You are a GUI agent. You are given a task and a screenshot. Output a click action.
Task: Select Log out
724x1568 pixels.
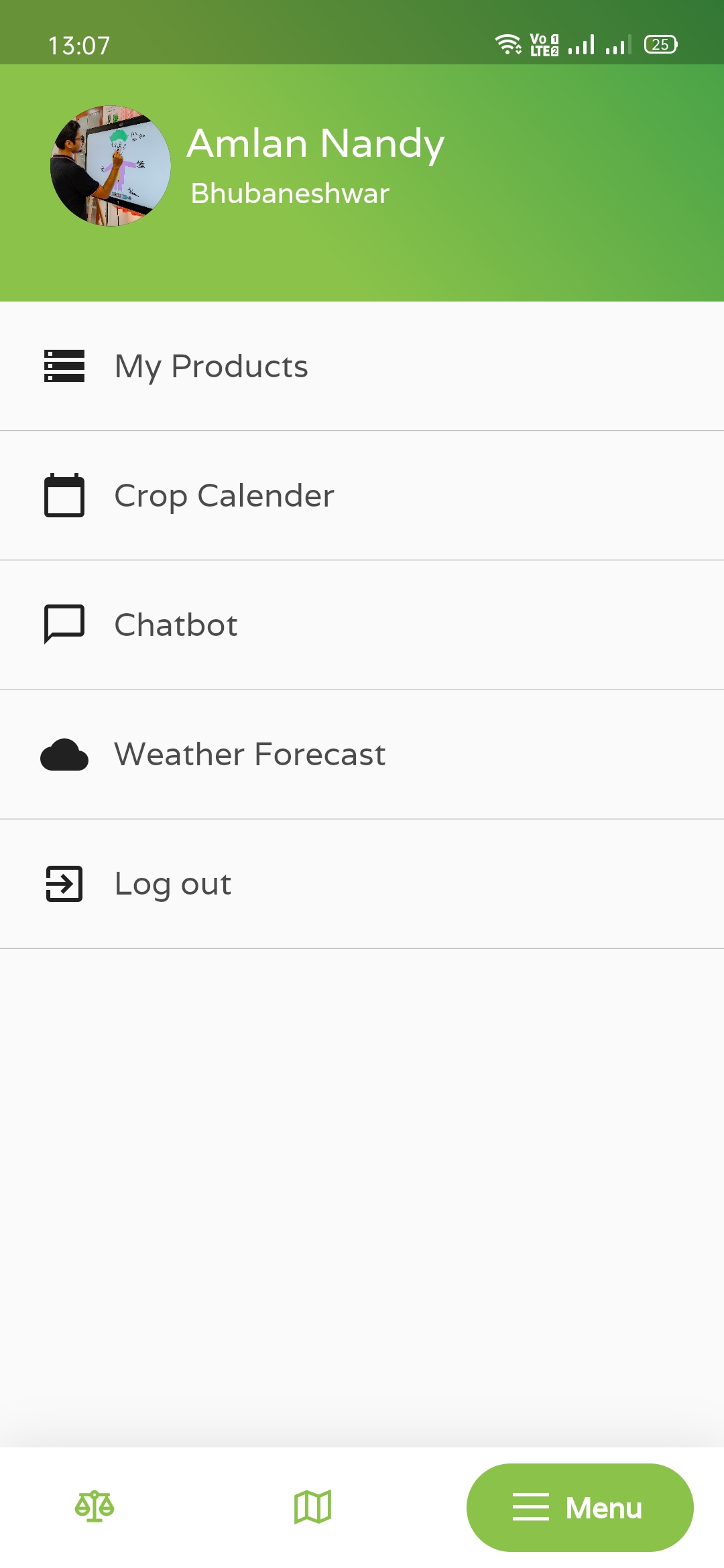pos(362,883)
